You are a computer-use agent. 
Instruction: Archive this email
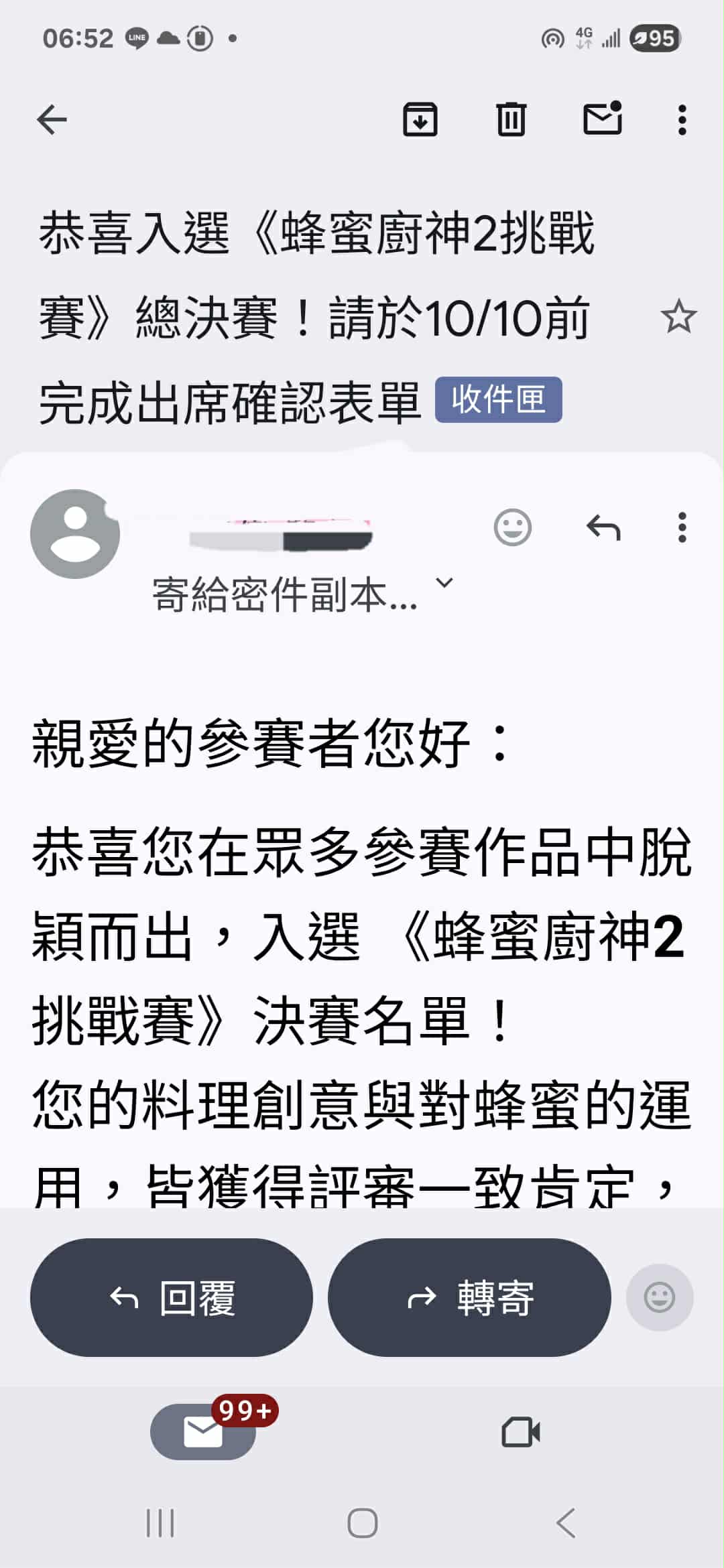point(420,121)
